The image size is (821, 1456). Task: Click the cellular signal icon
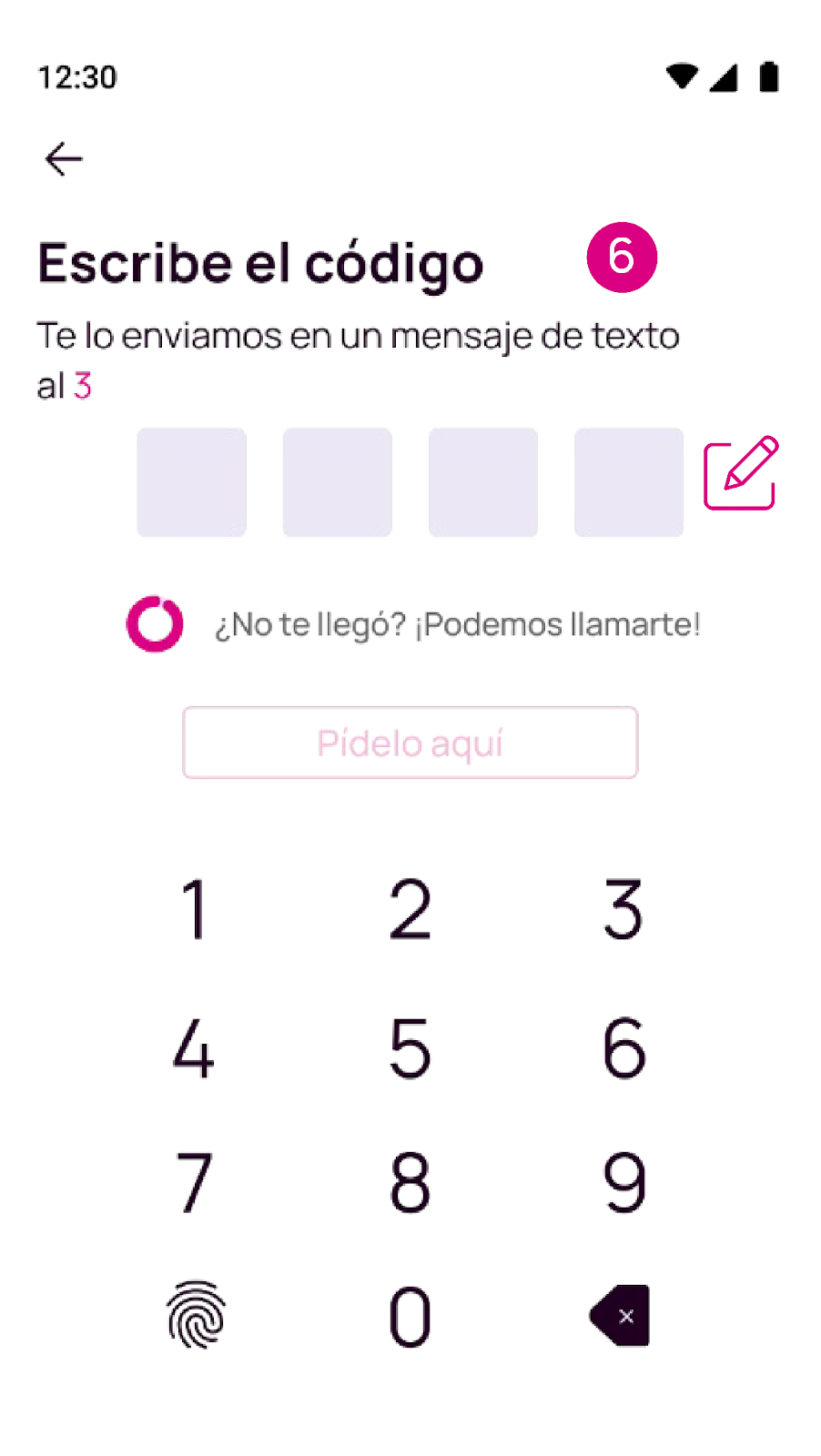[725, 77]
